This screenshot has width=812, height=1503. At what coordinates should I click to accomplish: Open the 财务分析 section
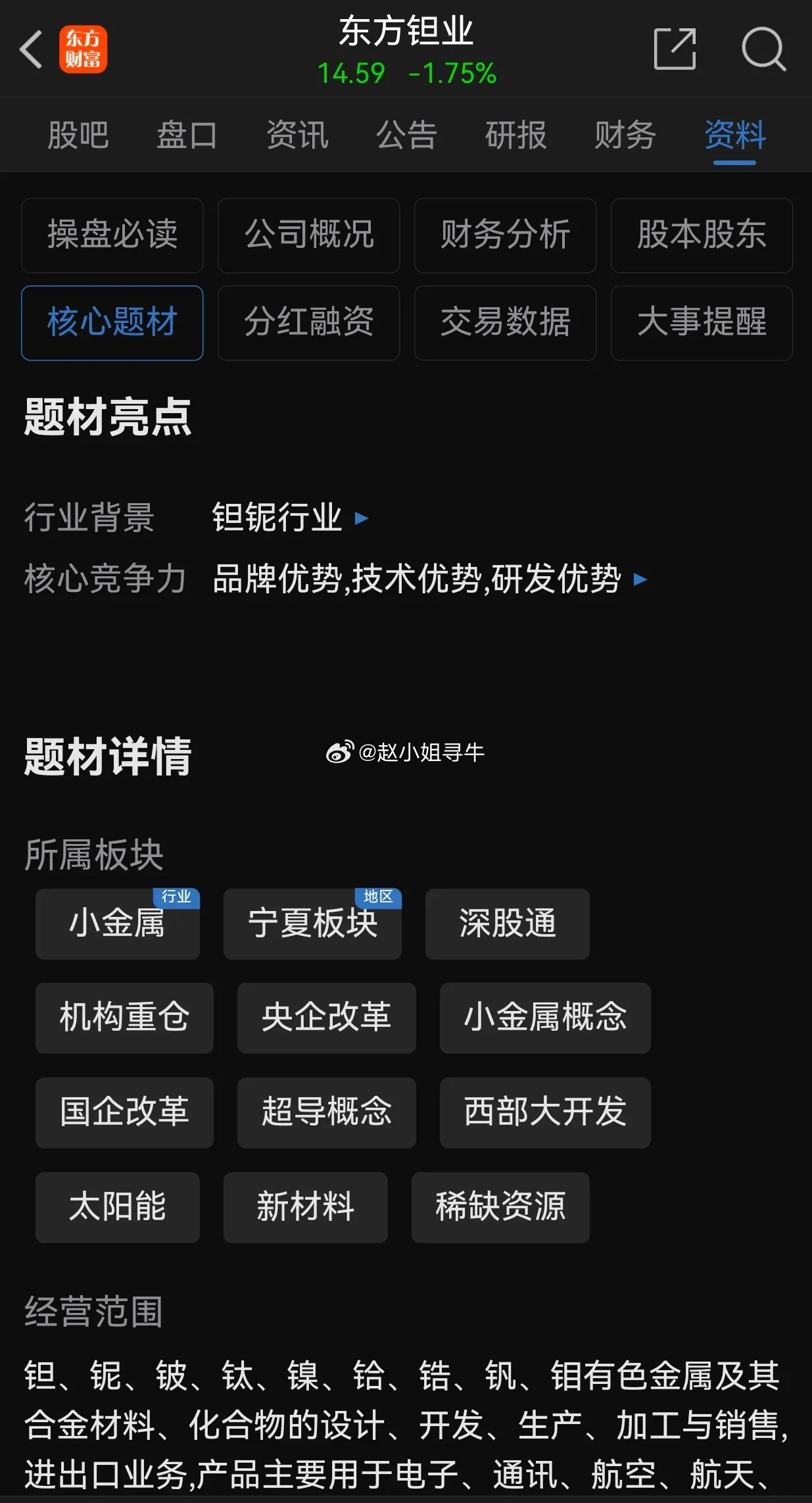(506, 235)
